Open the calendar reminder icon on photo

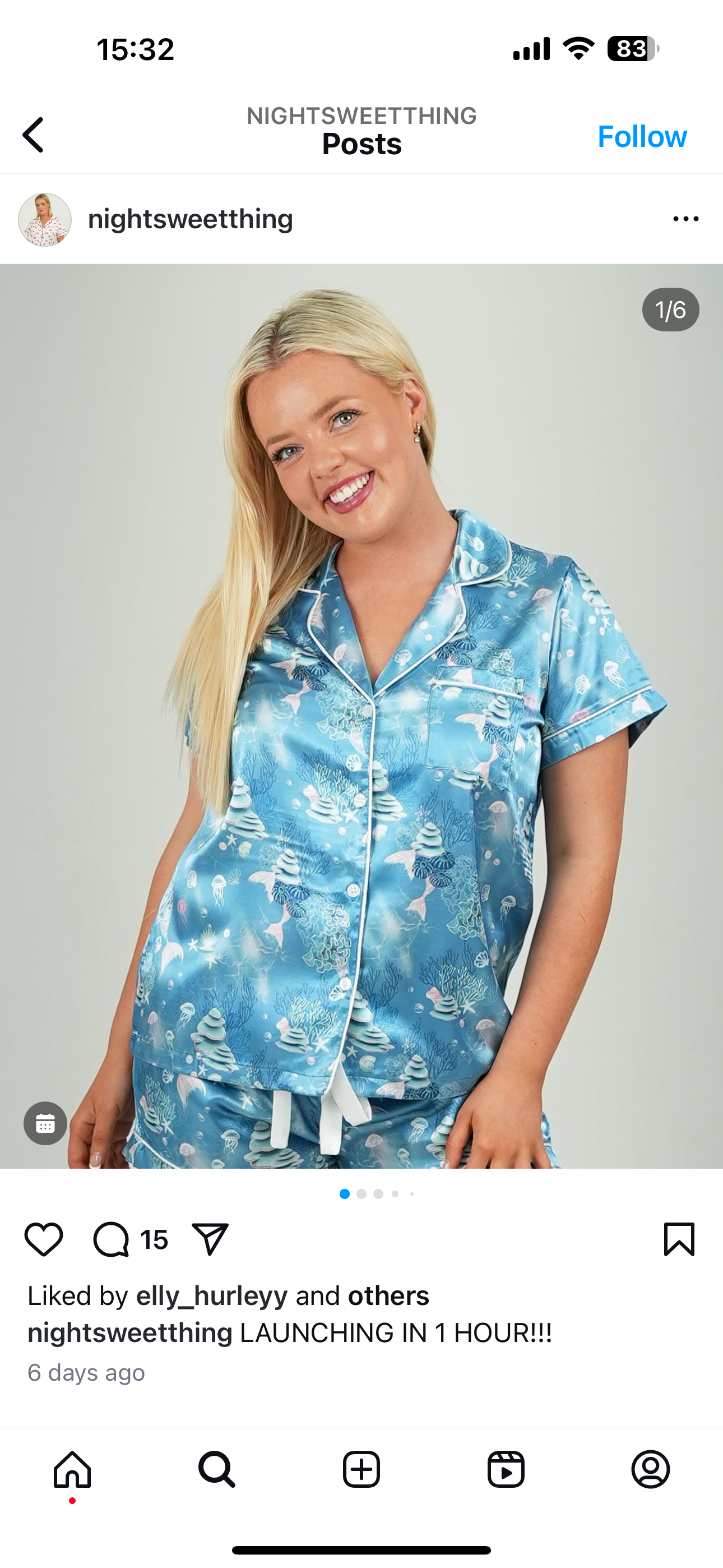click(x=45, y=1124)
